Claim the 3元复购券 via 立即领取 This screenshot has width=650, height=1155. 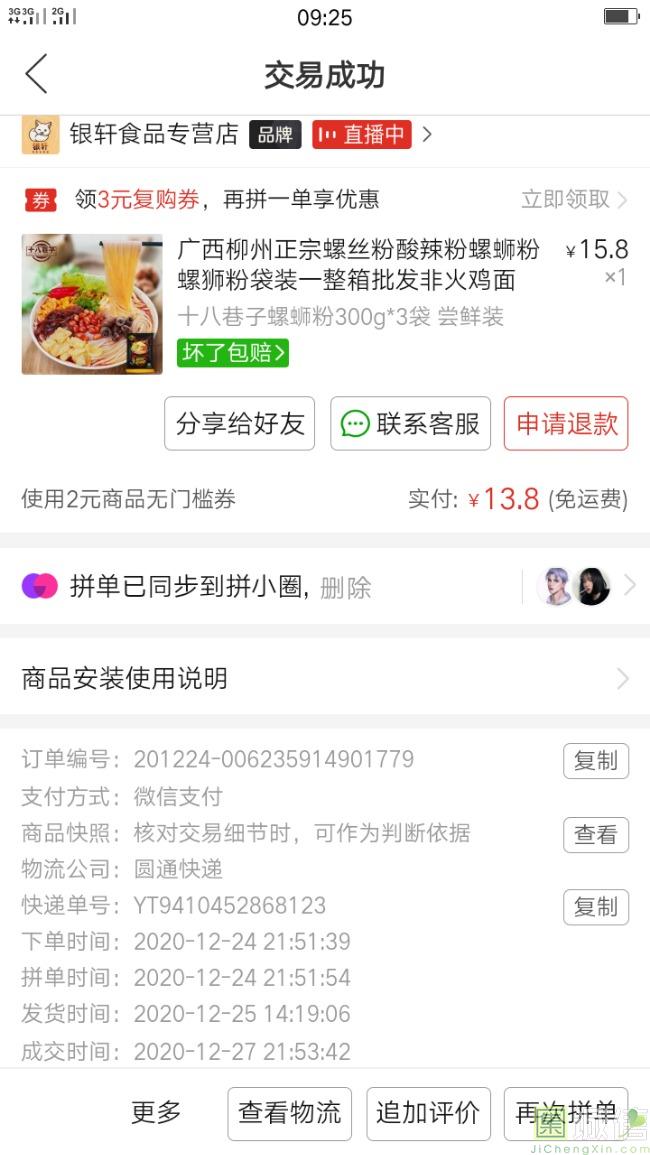click(x=573, y=199)
